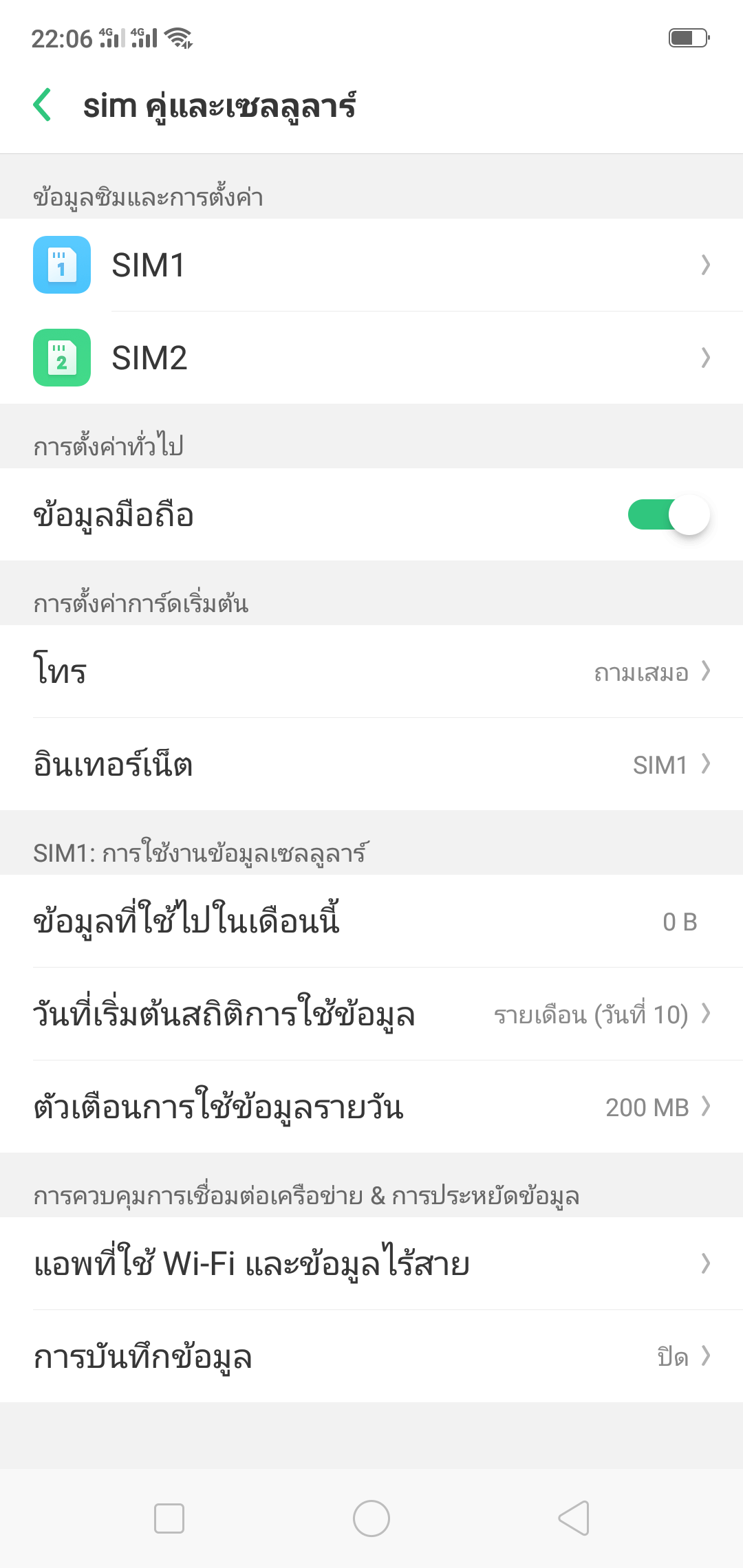Open วันที่เริ่มต้นสถิติการใช้ข้อมูล setting
Image resolution: width=743 pixels, height=1568 pixels.
(371, 1014)
